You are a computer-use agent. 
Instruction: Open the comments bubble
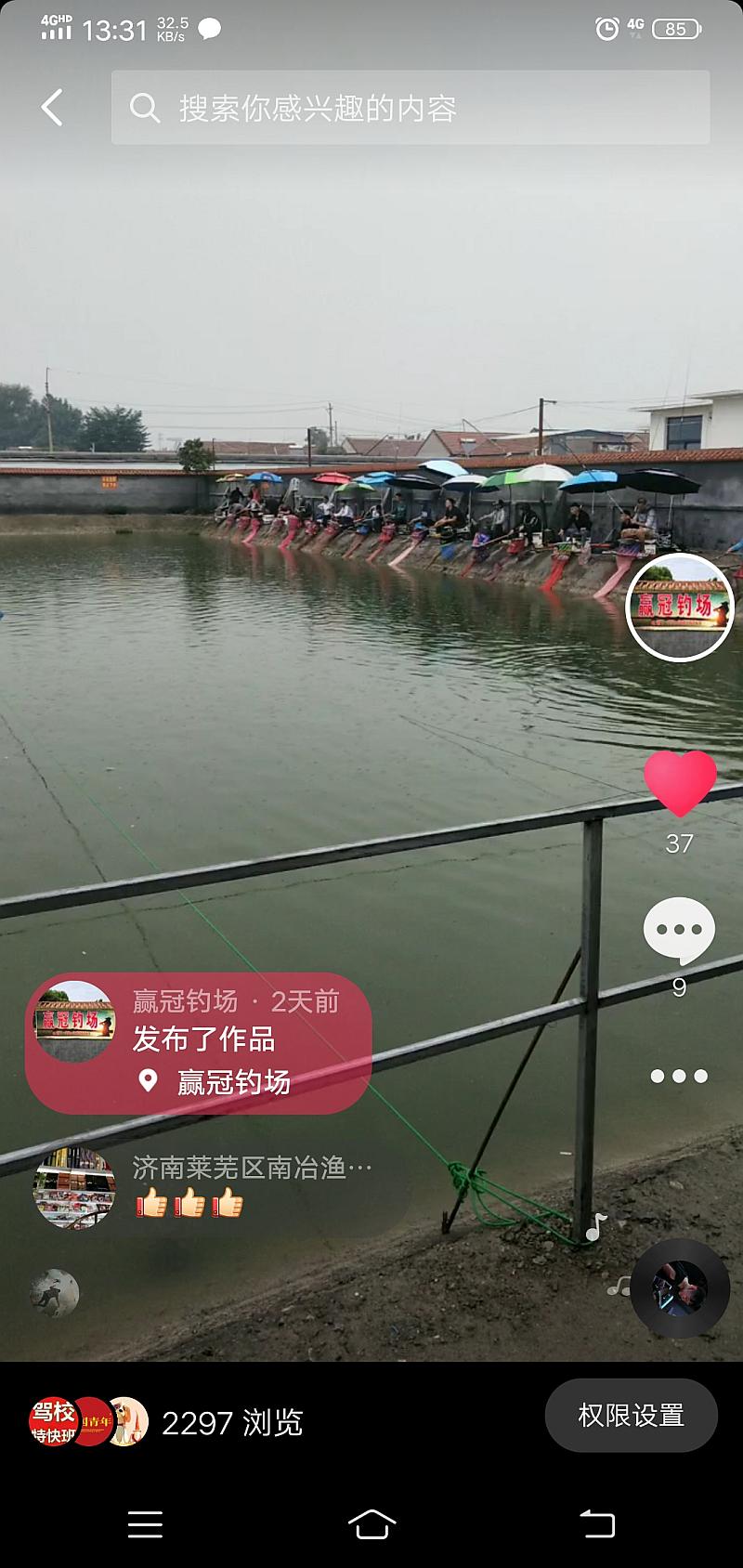(x=679, y=931)
